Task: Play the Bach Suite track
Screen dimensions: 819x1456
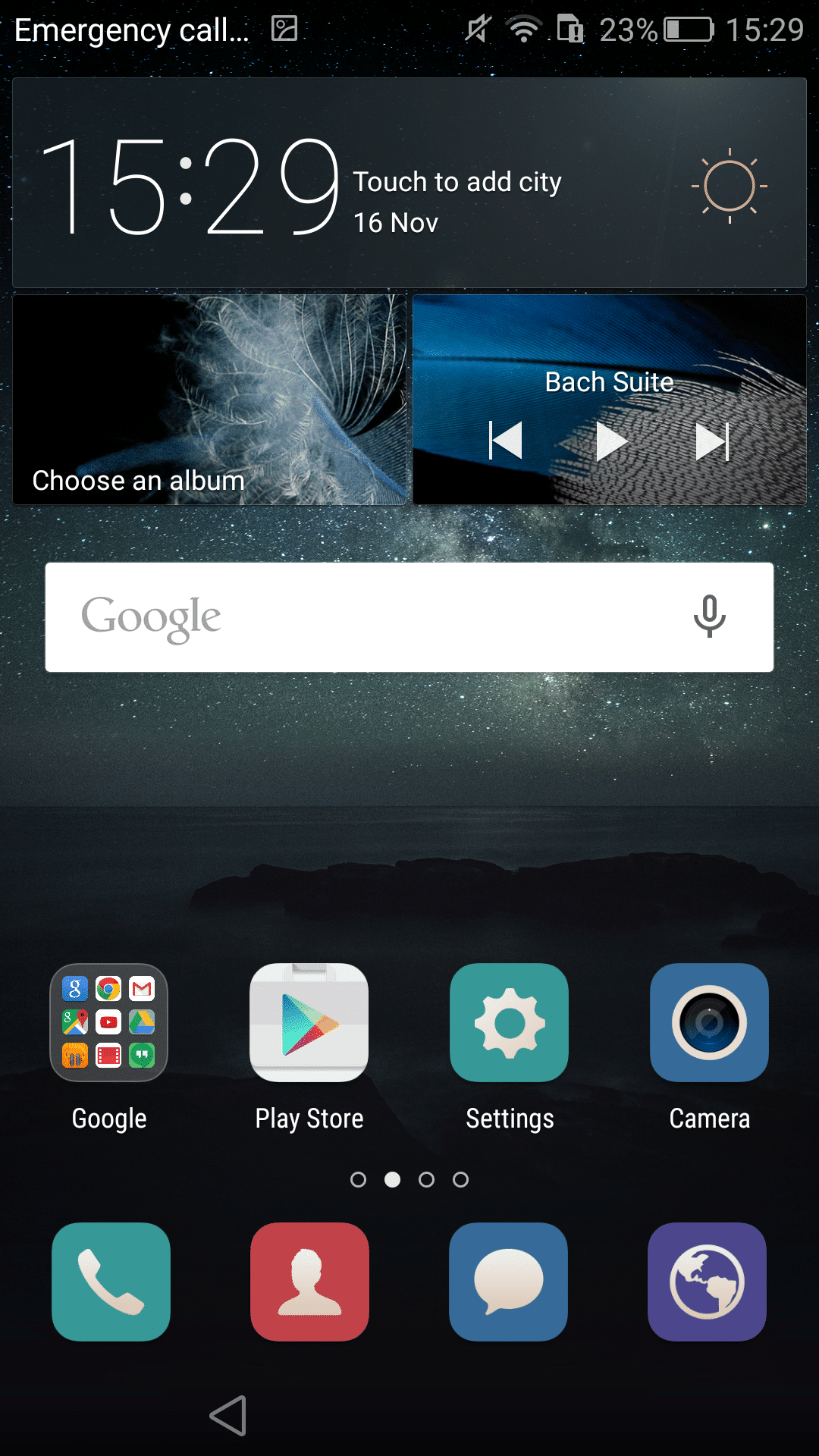Action: click(610, 441)
